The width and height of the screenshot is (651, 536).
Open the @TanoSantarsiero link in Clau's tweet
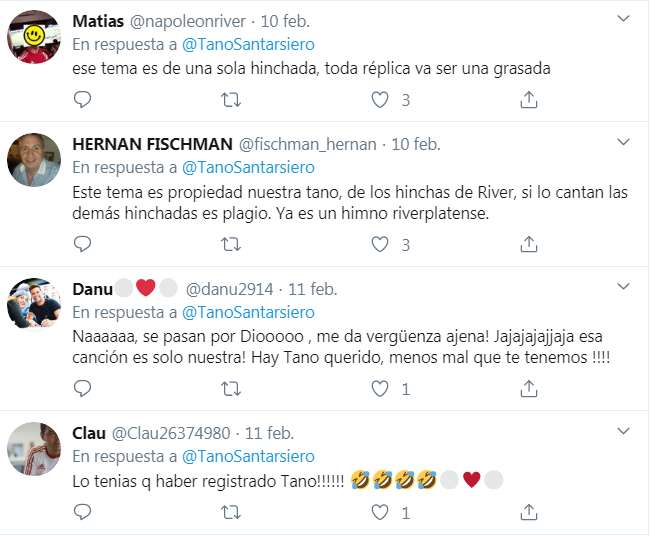248,456
